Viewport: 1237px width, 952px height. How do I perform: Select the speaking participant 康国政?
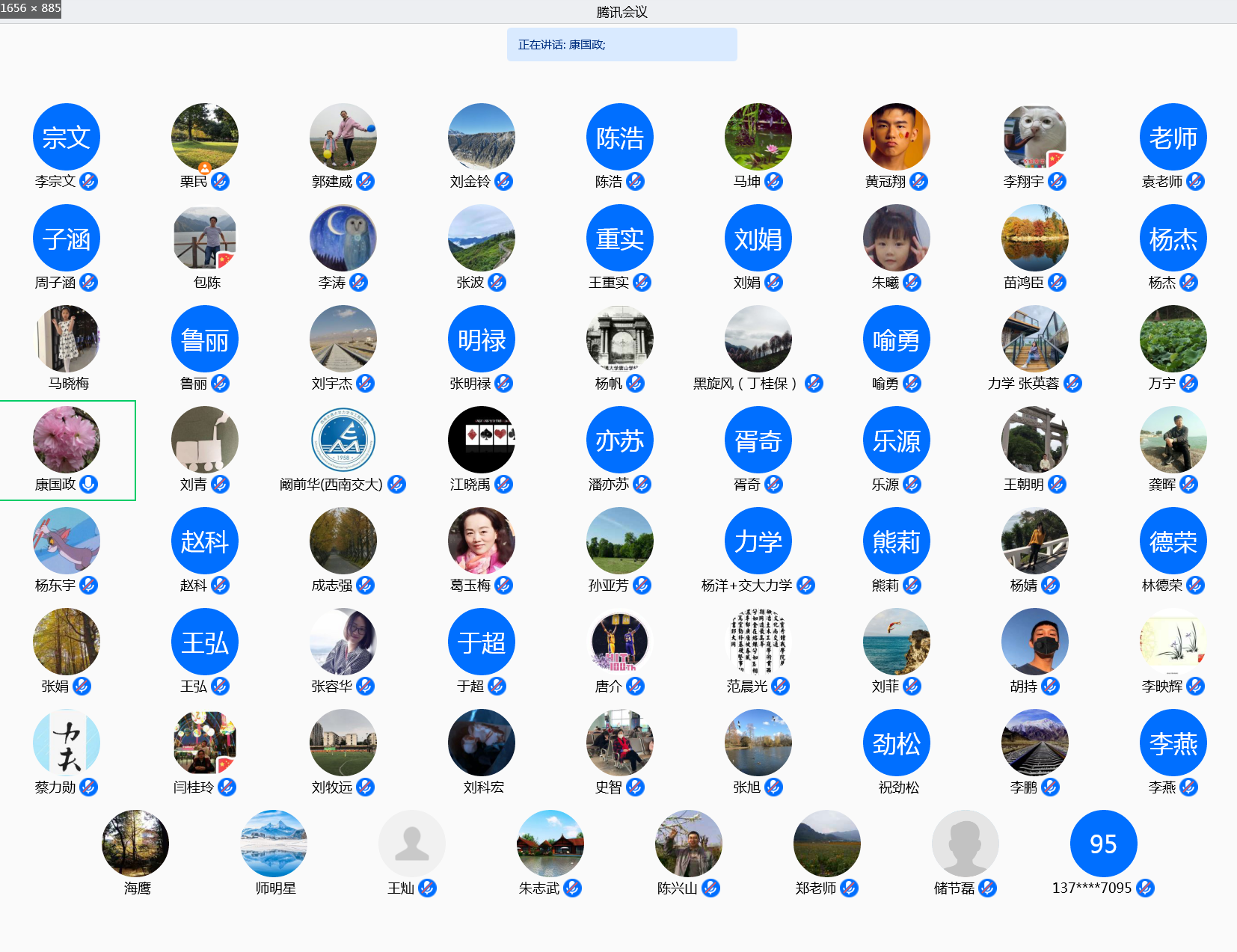67,440
